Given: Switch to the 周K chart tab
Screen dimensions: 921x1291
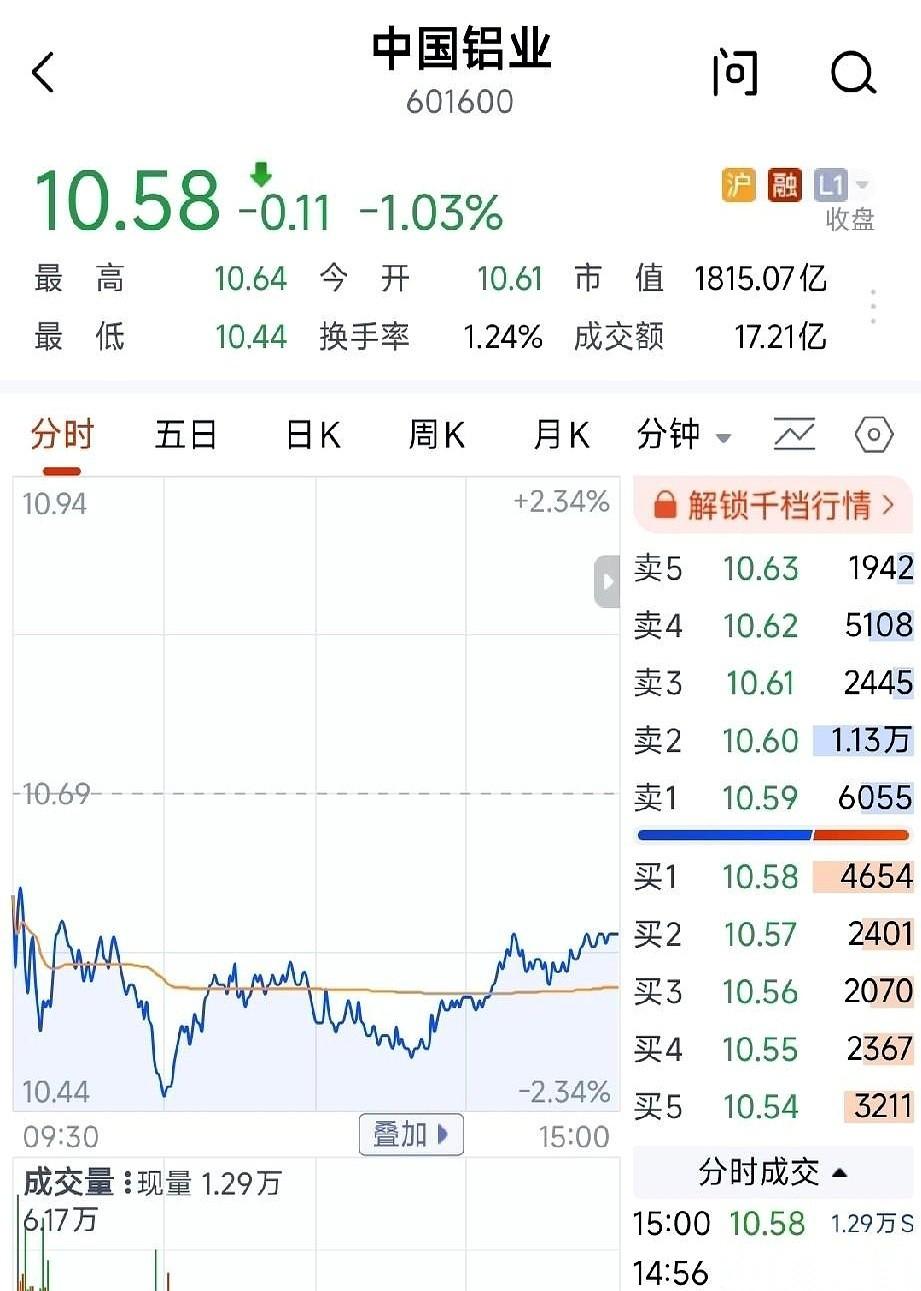Looking at the screenshot, I should [437, 436].
